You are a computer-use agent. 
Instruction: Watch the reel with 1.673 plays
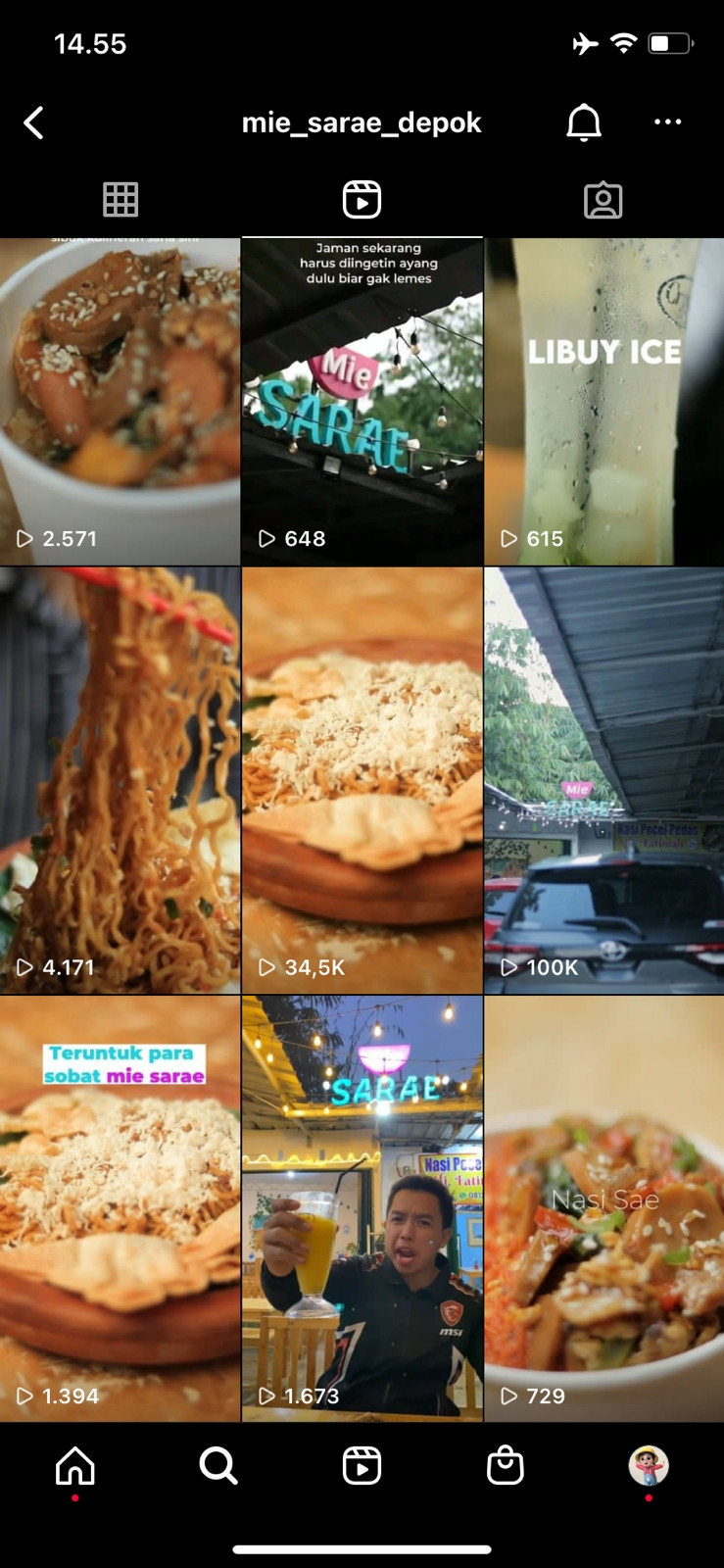coord(362,1208)
